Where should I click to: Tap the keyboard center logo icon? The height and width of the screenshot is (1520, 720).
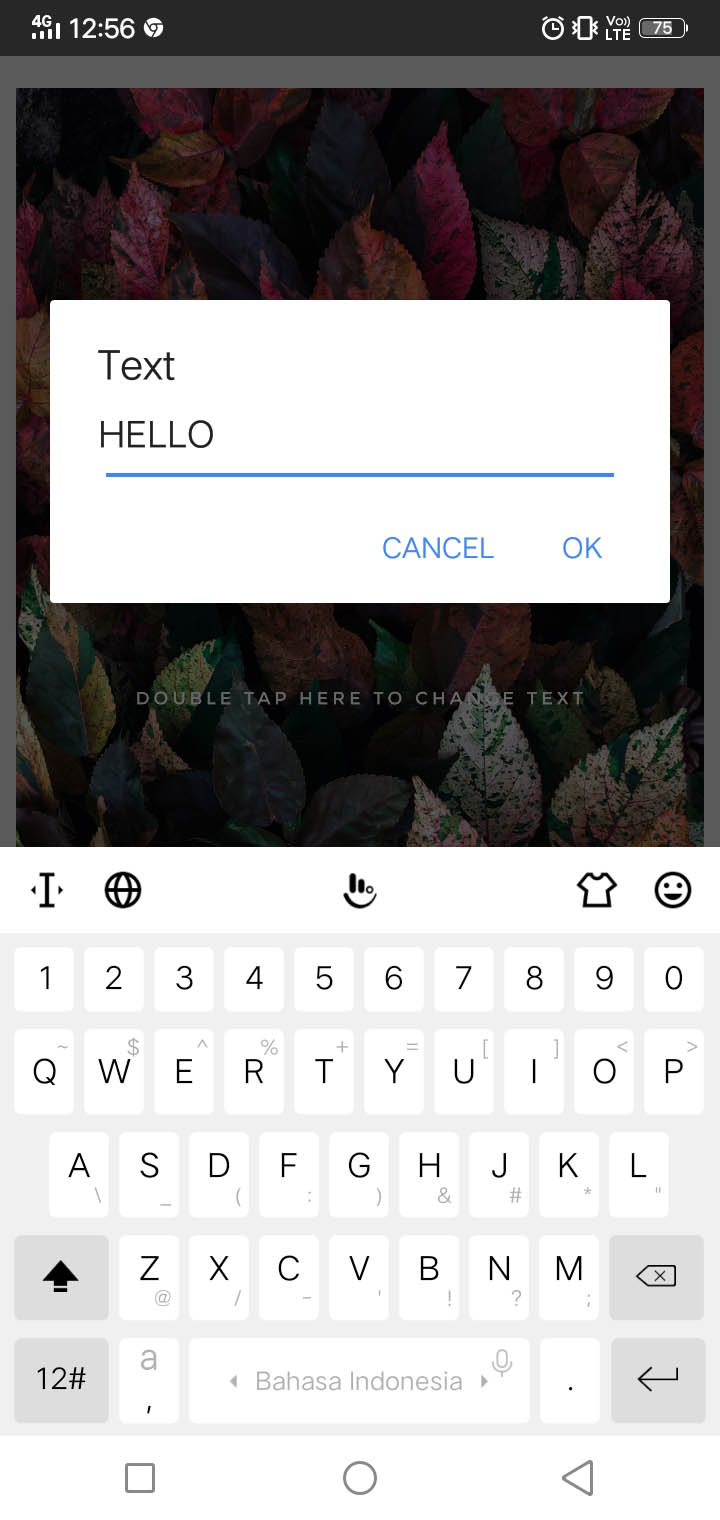point(359,889)
